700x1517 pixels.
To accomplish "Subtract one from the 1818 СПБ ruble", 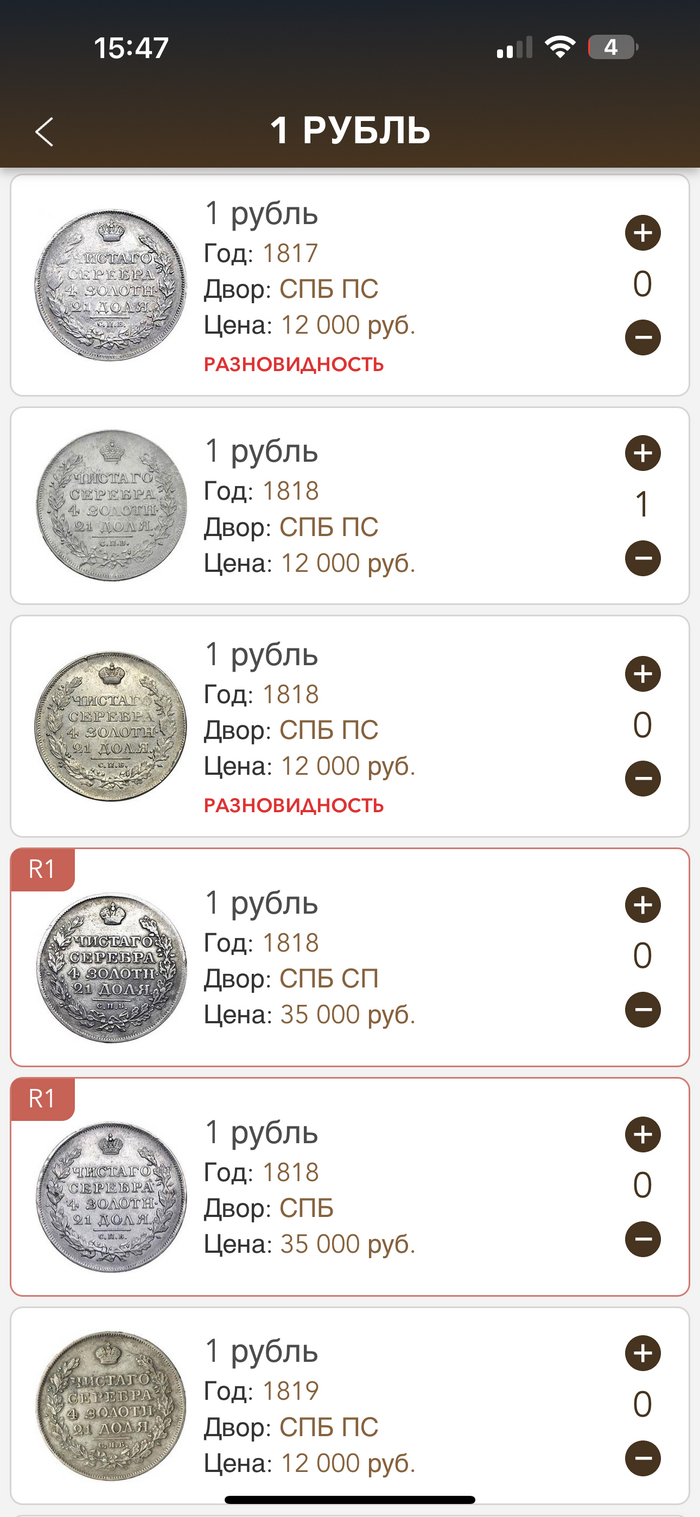I will 643,1240.
